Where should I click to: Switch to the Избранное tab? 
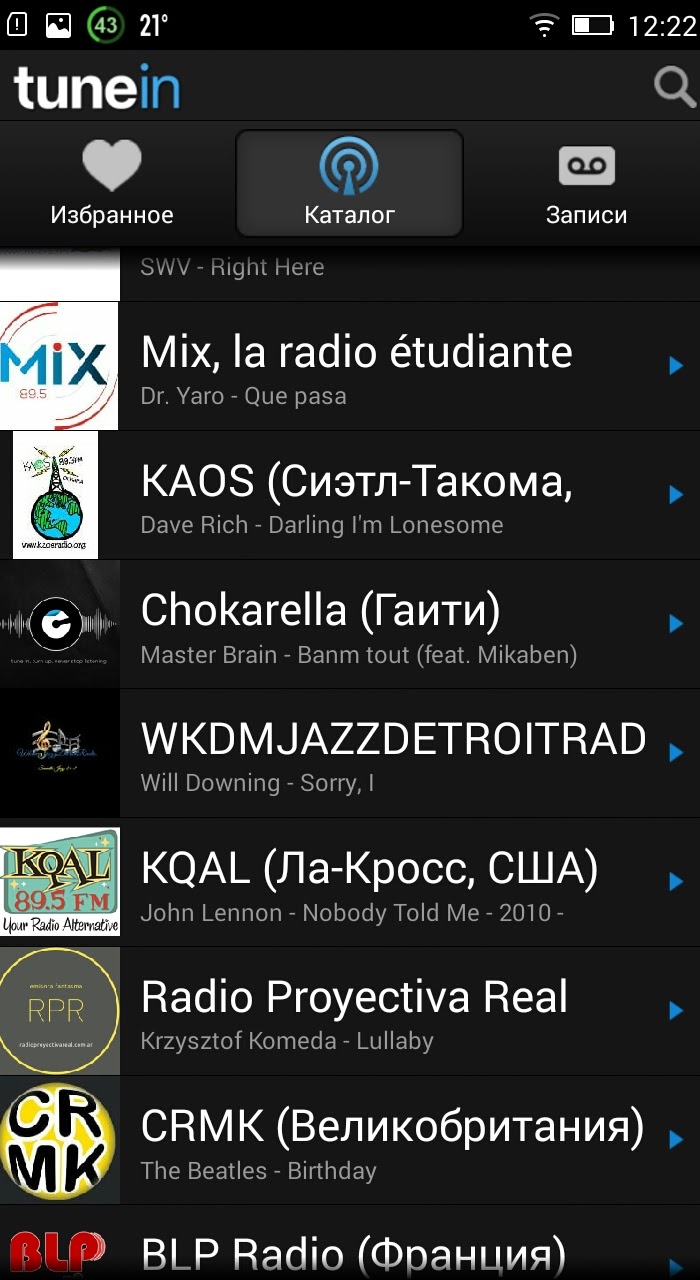point(112,184)
